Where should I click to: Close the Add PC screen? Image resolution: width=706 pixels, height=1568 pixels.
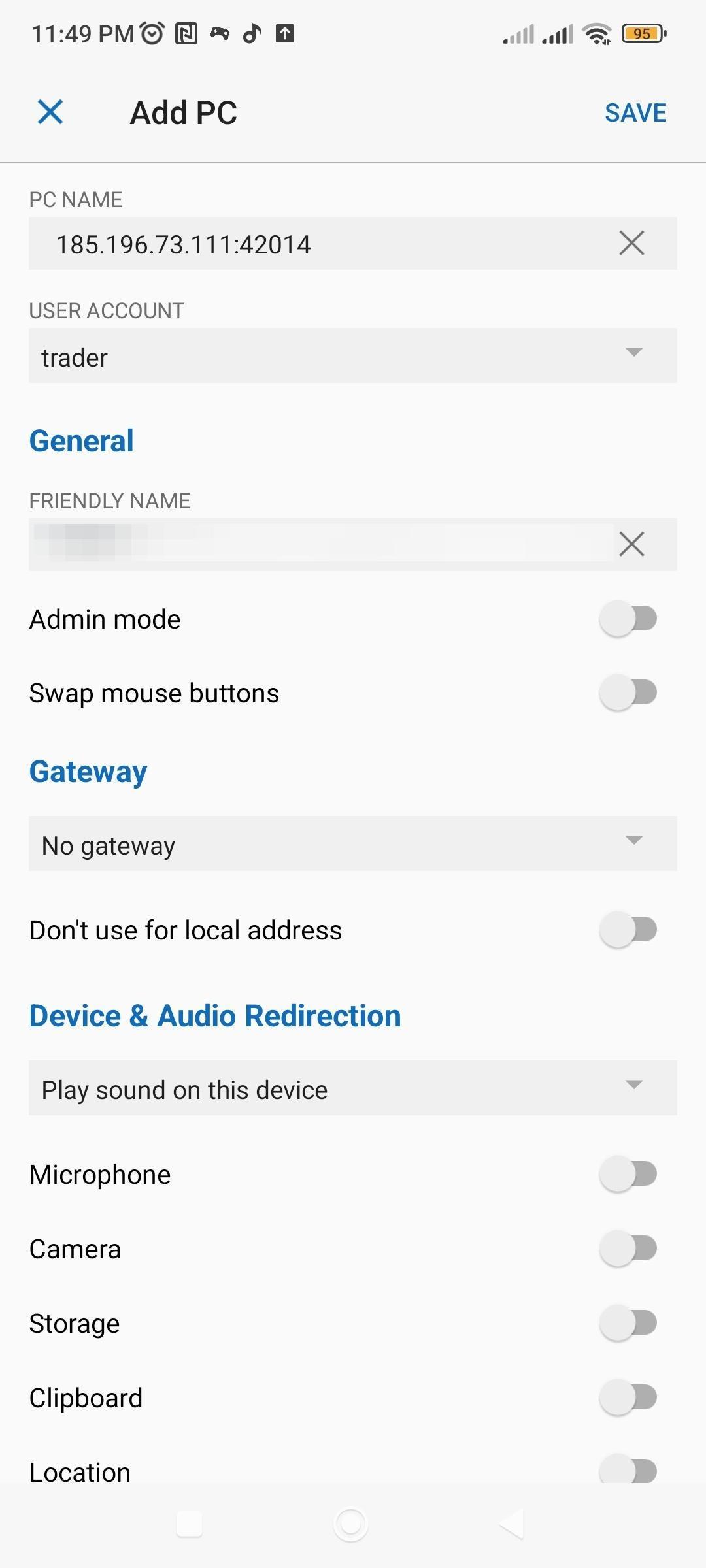click(50, 111)
